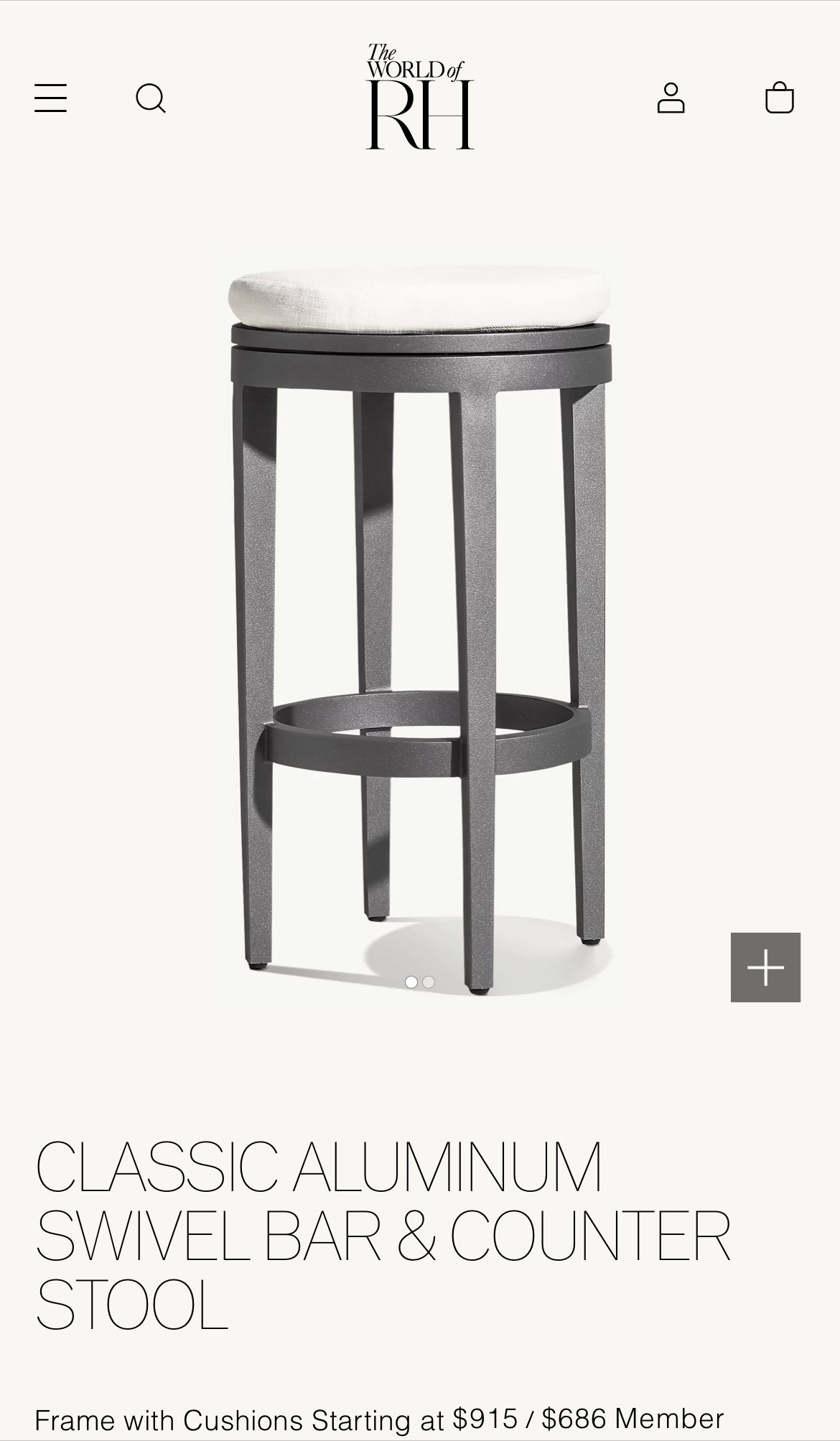Jump to the second image dot
Screen dimensions: 840x1441
click(429, 982)
